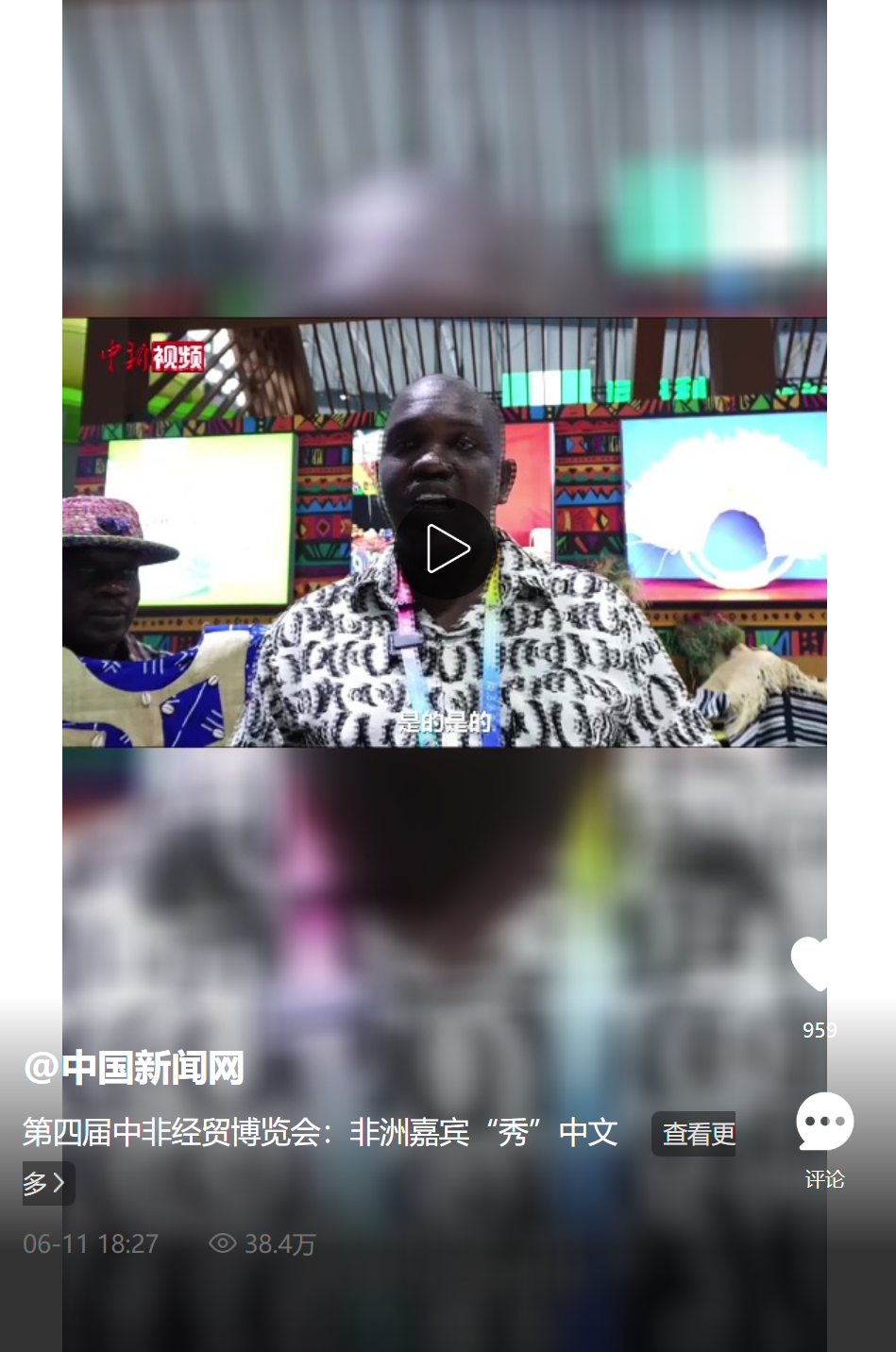Viewport: 896px width, 1352px height.
Task: Like this video with the heart
Action: (x=813, y=963)
